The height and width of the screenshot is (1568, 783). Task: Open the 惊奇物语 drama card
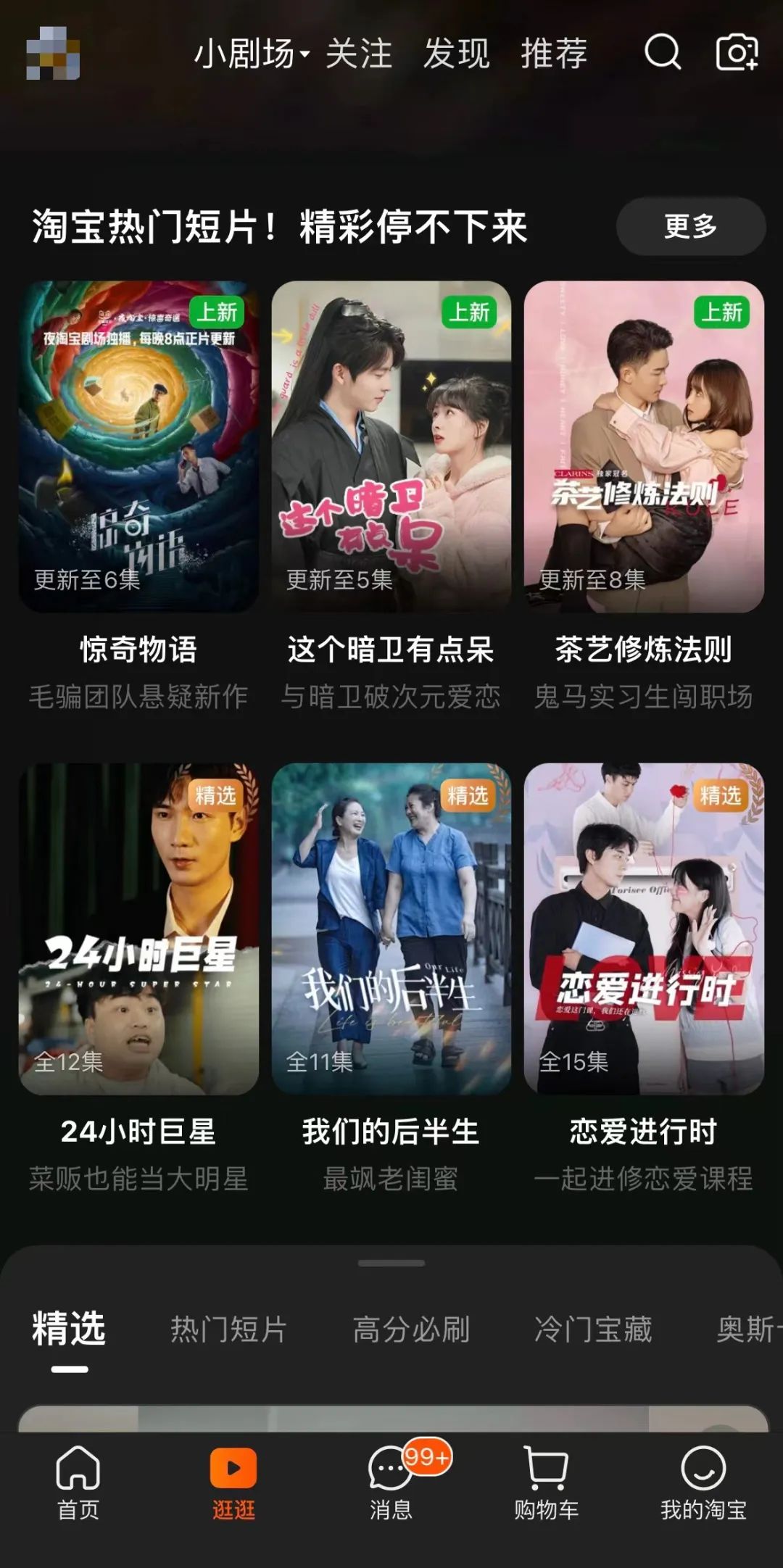click(138, 447)
